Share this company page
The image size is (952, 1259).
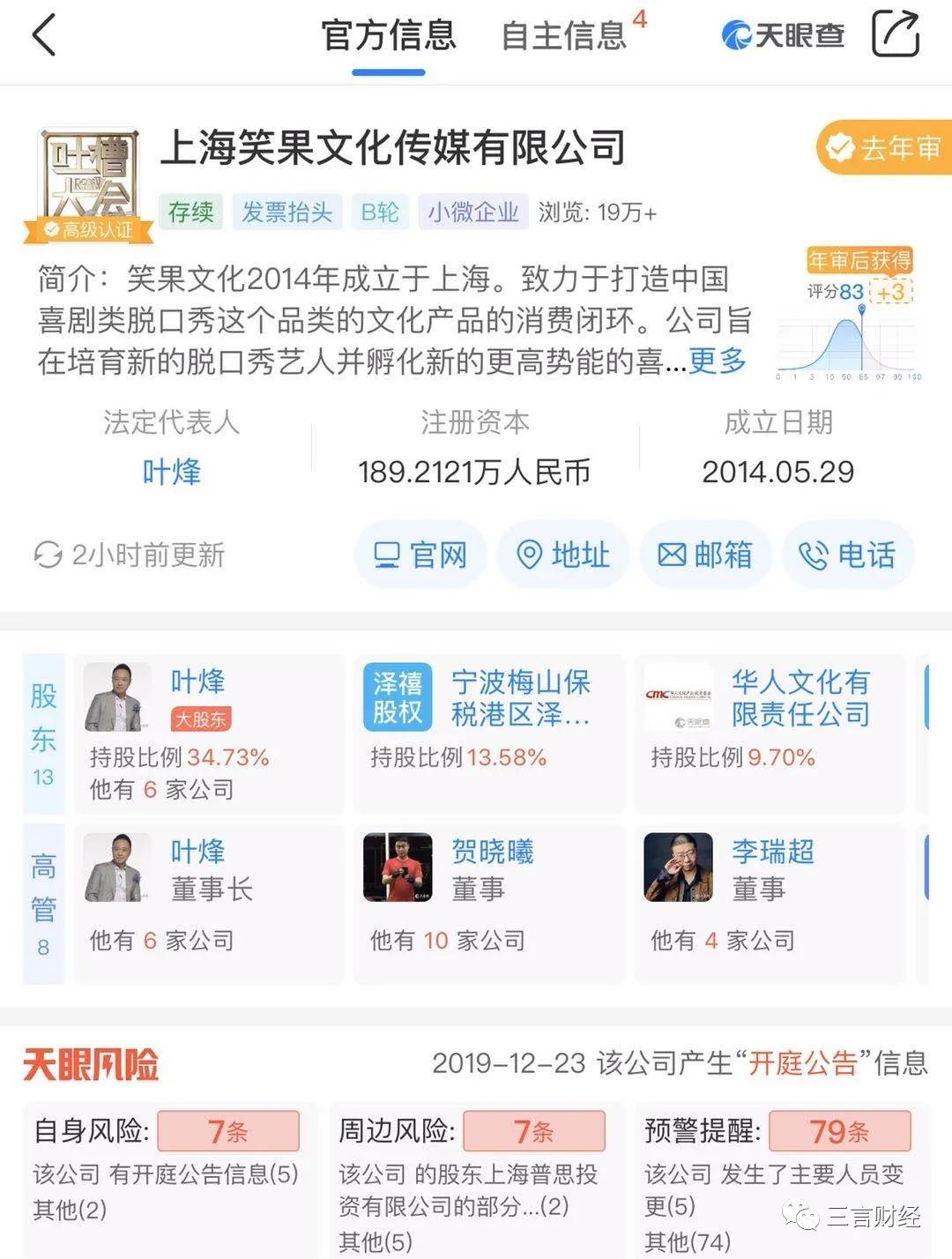tap(895, 34)
